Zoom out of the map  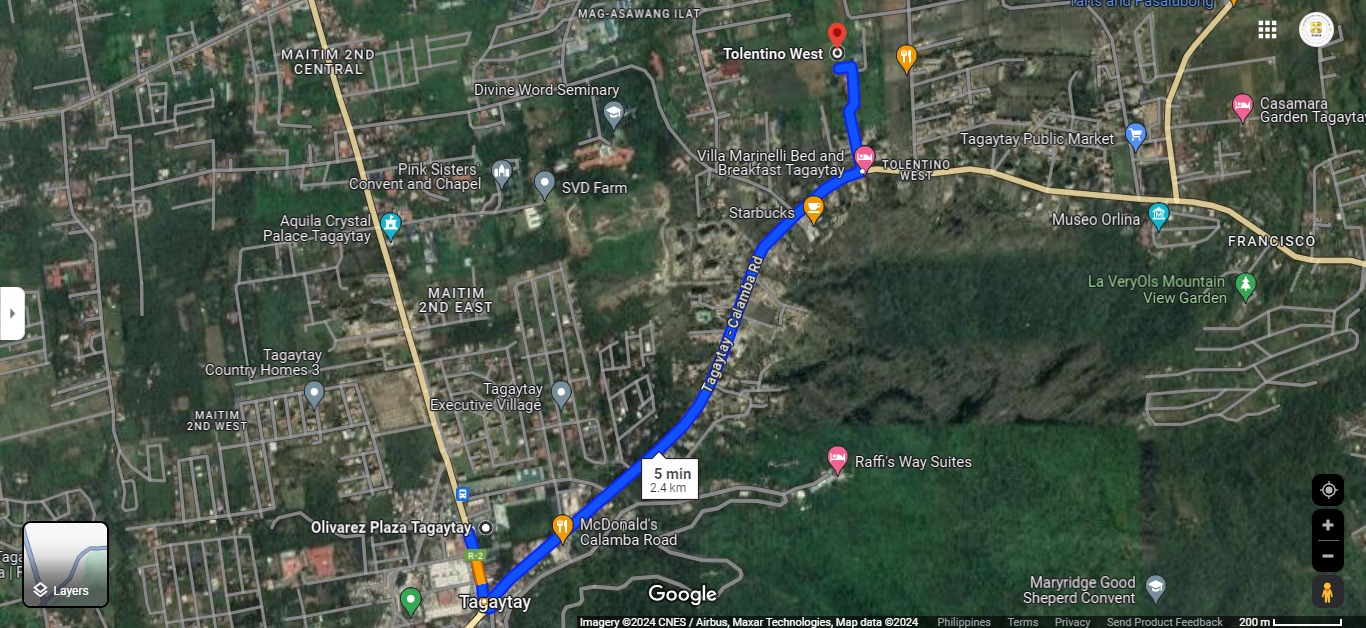coord(1328,556)
